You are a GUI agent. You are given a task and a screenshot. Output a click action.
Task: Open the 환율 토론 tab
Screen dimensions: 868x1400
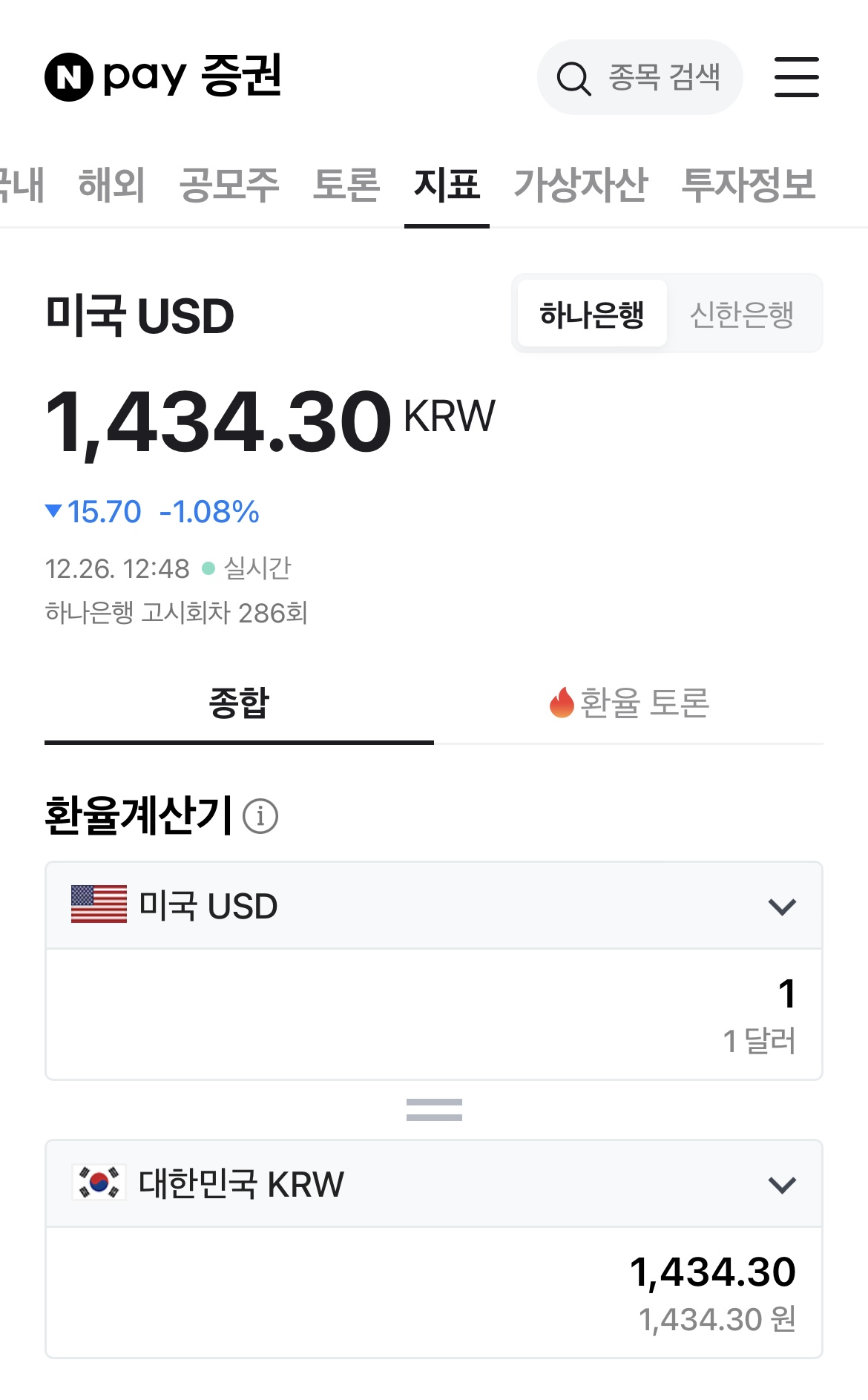pyautogui.click(x=629, y=703)
